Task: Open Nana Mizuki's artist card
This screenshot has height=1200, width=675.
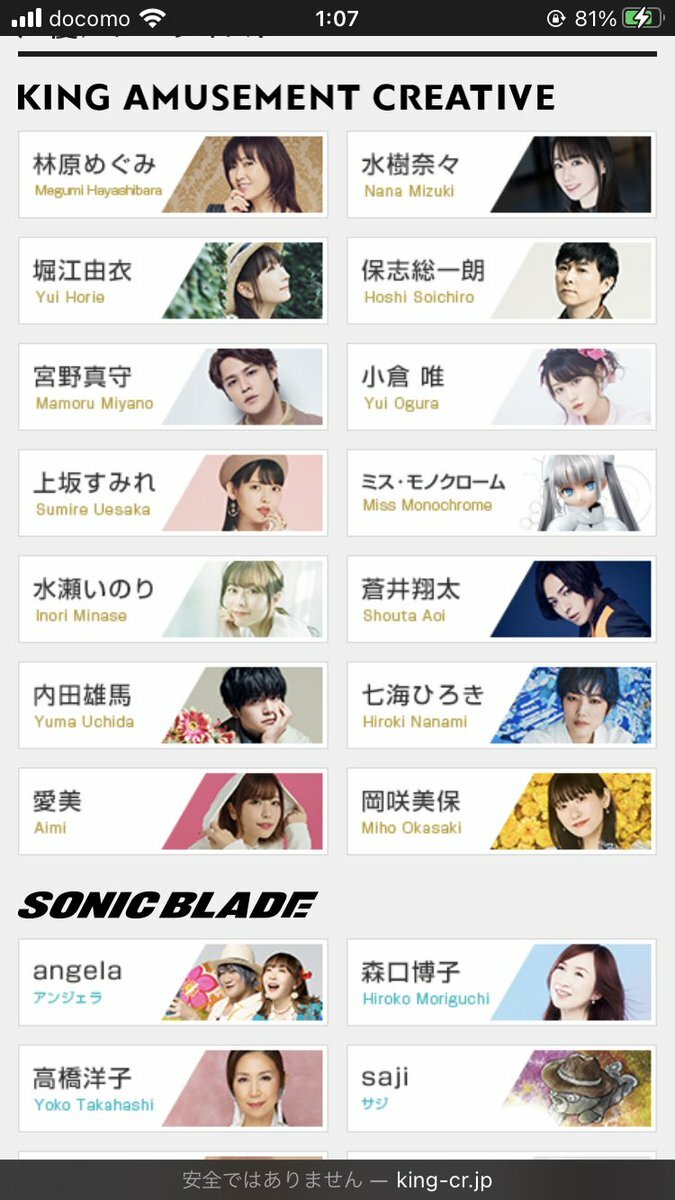Action: [501, 175]
